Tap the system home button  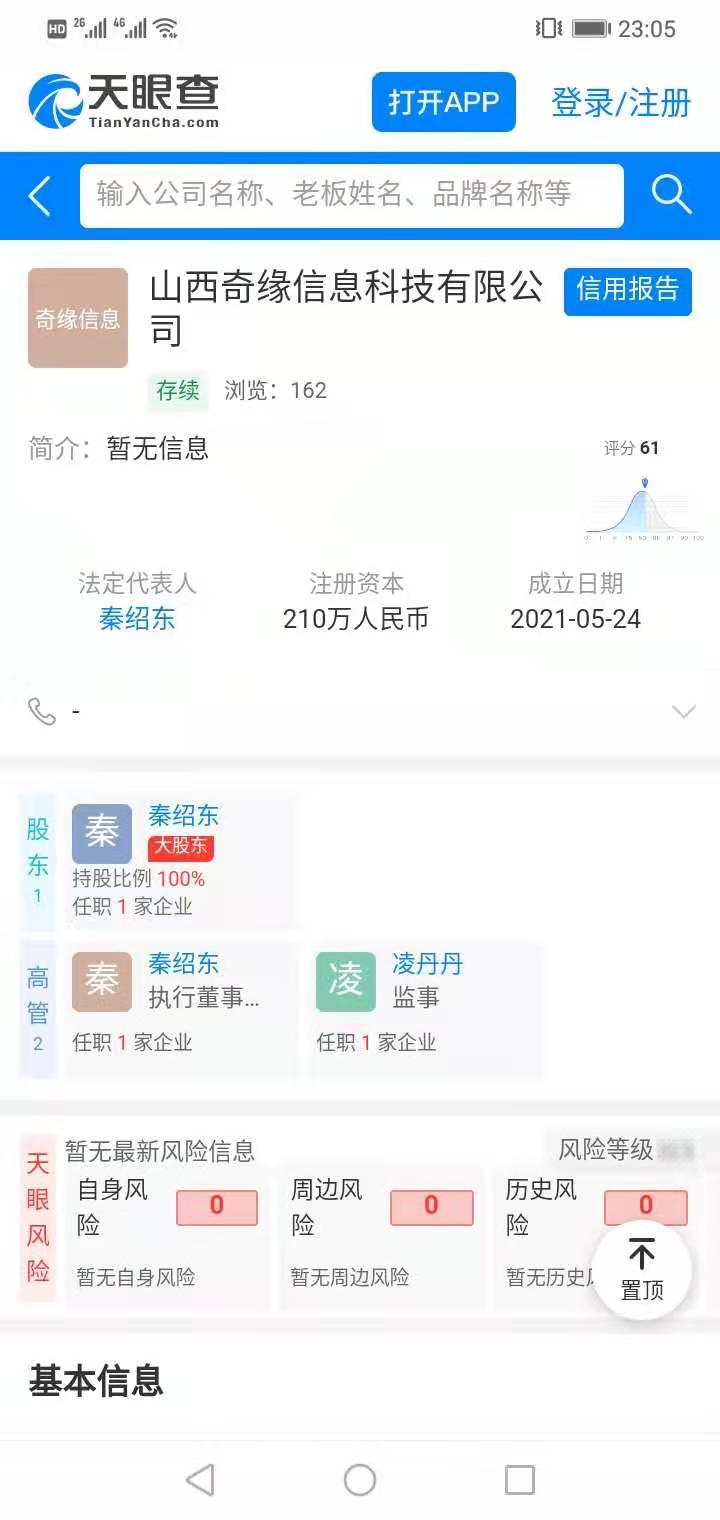coord(360,1480)
